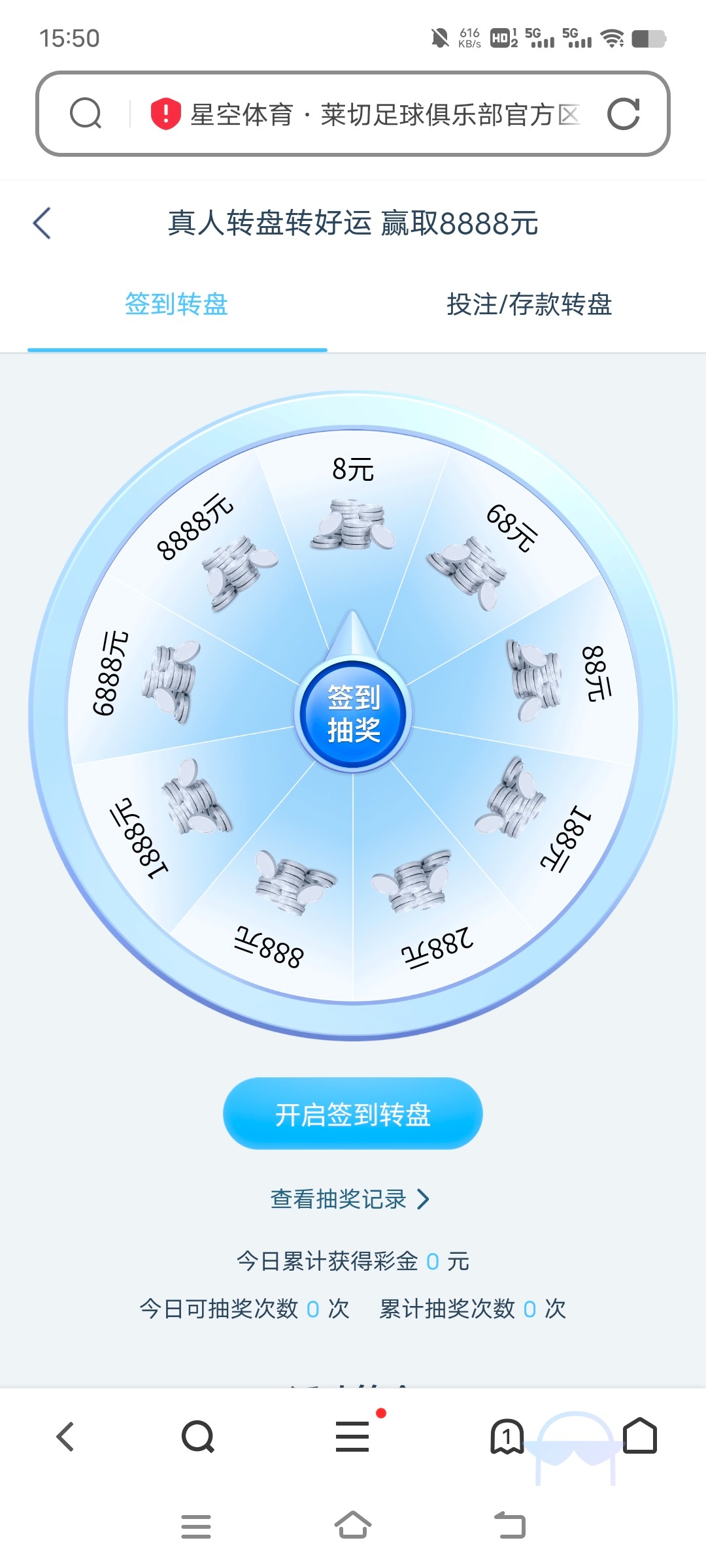Viewport: 706px width, 1568px height.
Task: Navigate back using browser toolbar arrow
Action: (65, 1437)
